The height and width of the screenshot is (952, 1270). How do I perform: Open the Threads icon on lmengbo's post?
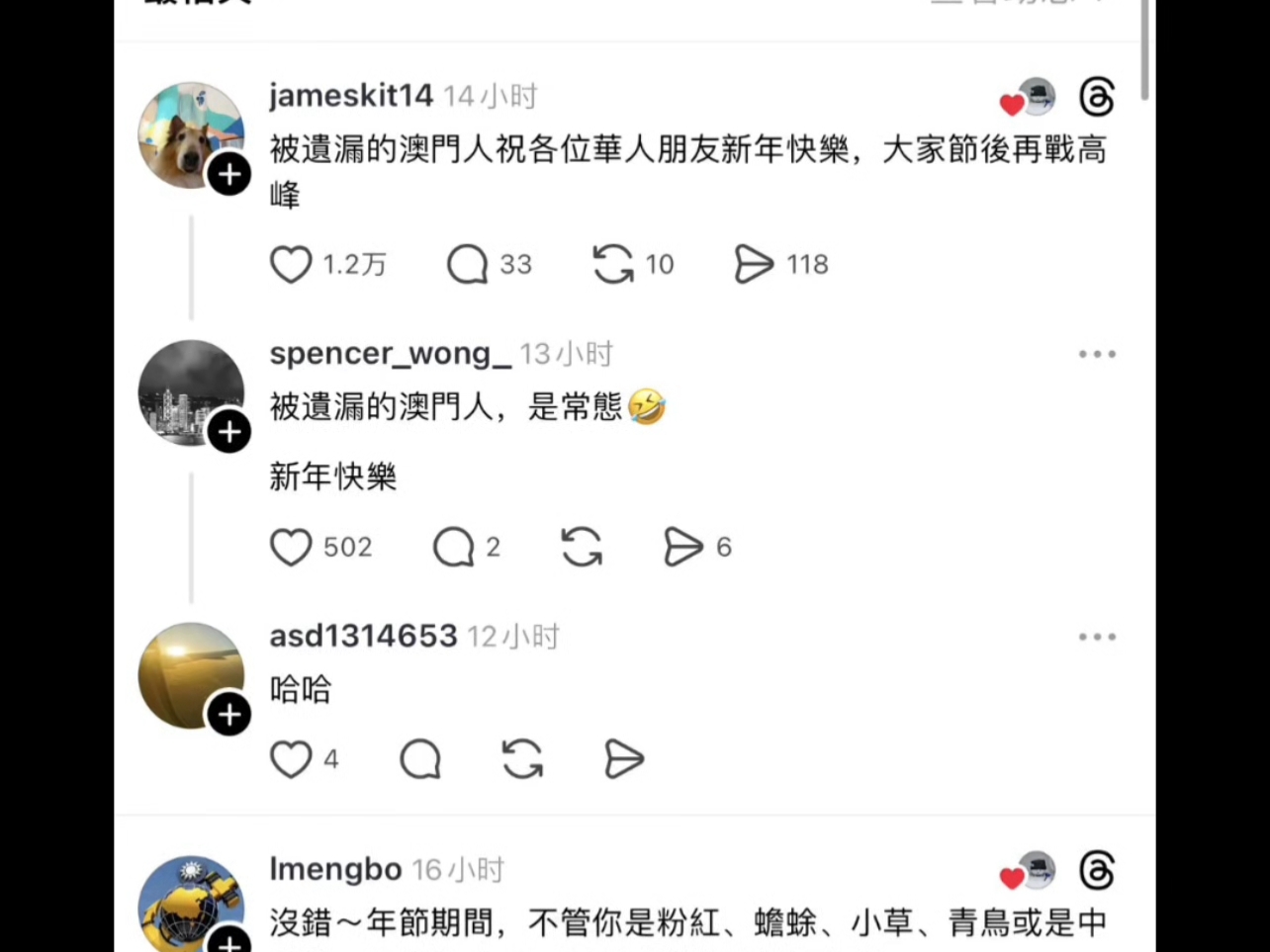[1097, 871]
